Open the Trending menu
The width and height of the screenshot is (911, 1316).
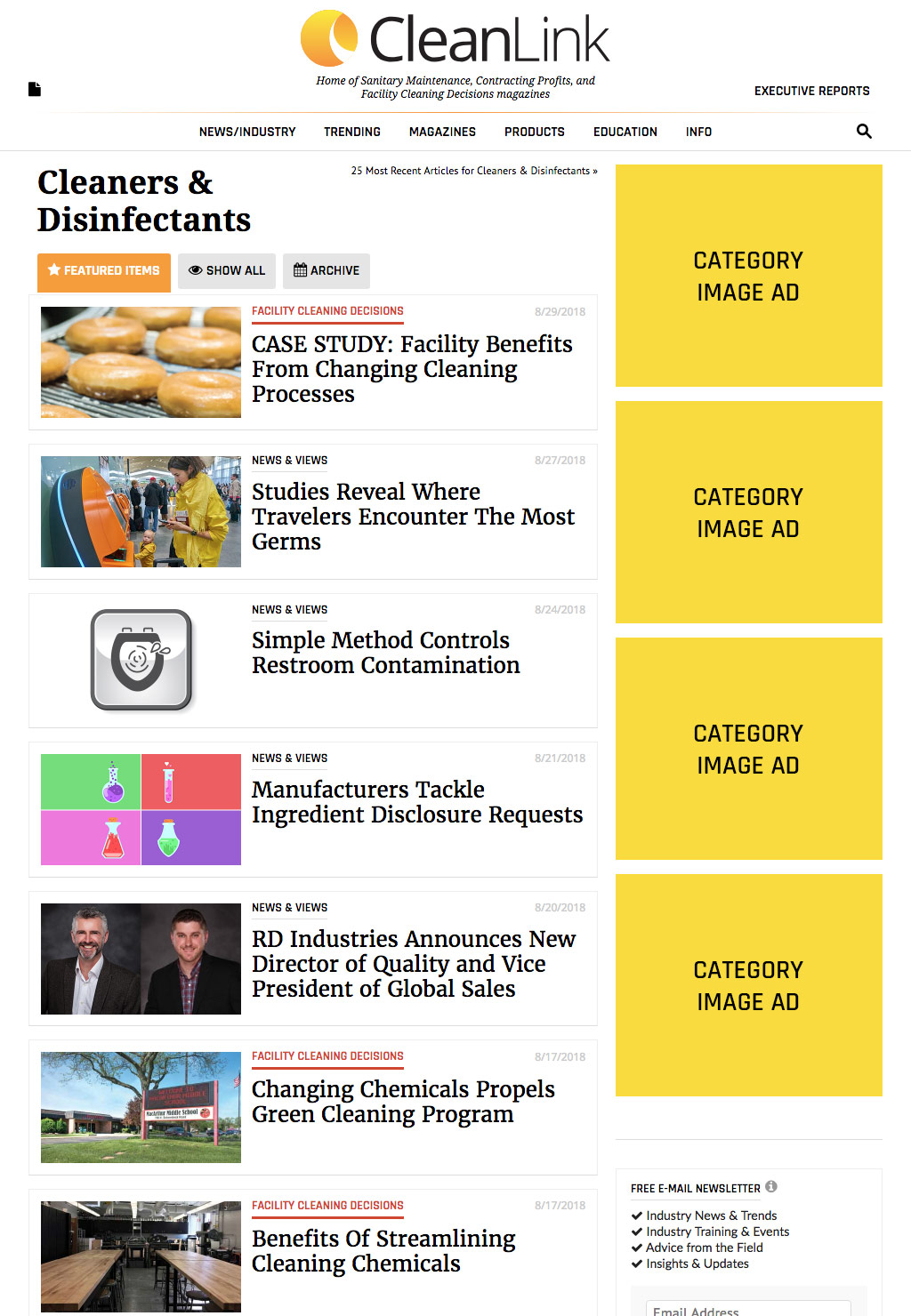351,132
